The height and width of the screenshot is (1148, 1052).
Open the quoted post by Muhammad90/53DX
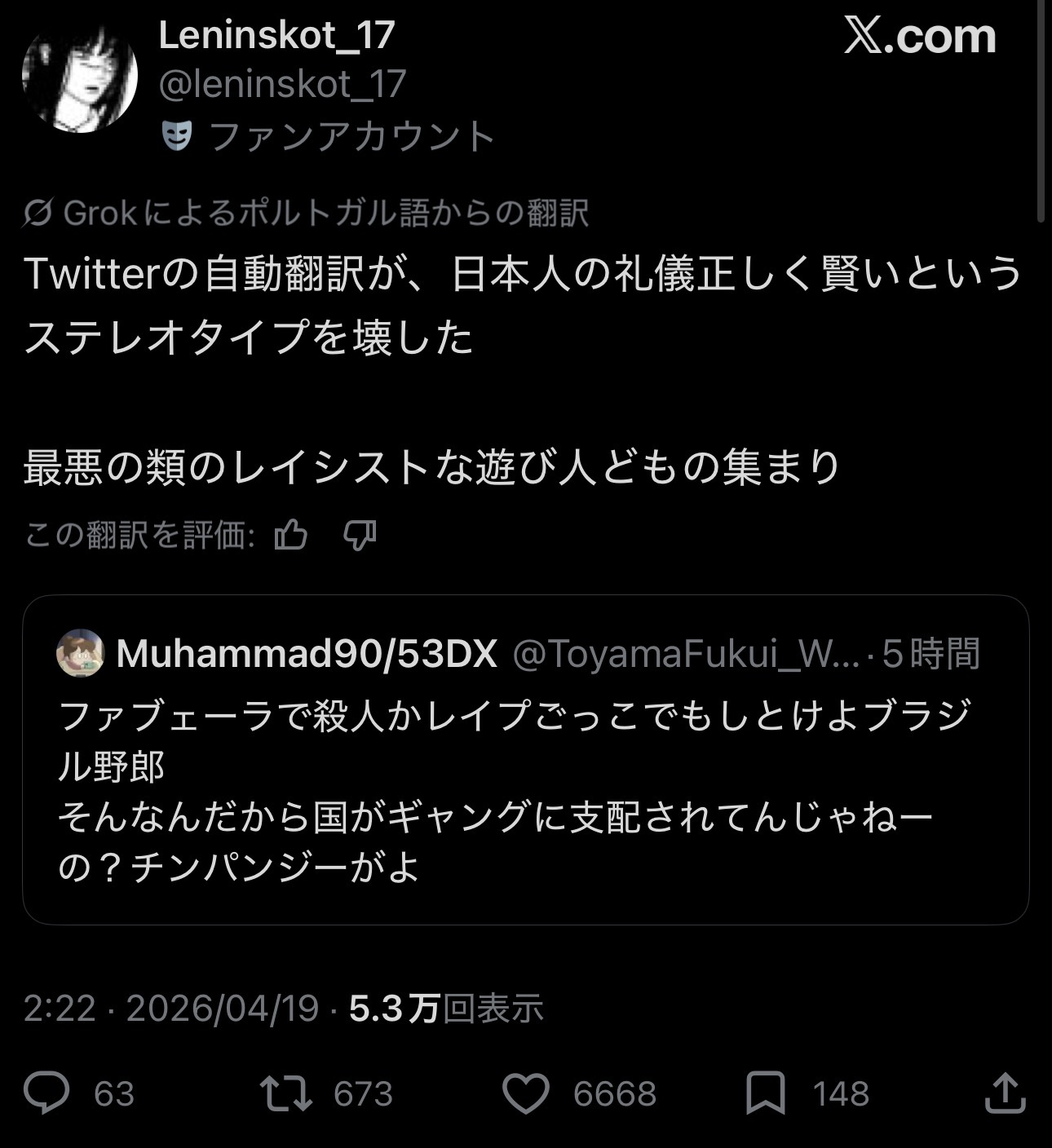[x=525, y=783]
